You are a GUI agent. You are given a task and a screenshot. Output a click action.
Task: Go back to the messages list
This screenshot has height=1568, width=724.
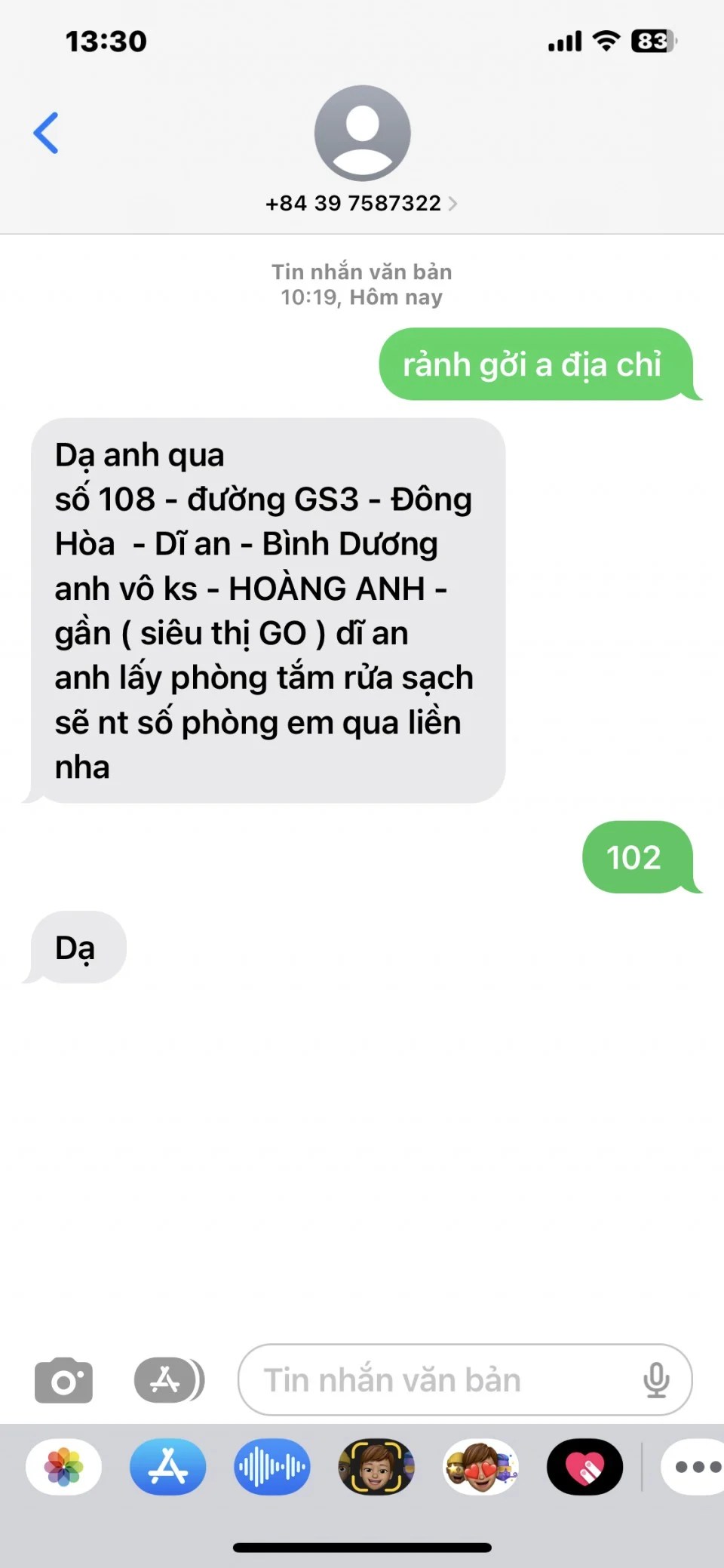click(x=46, y=133)
